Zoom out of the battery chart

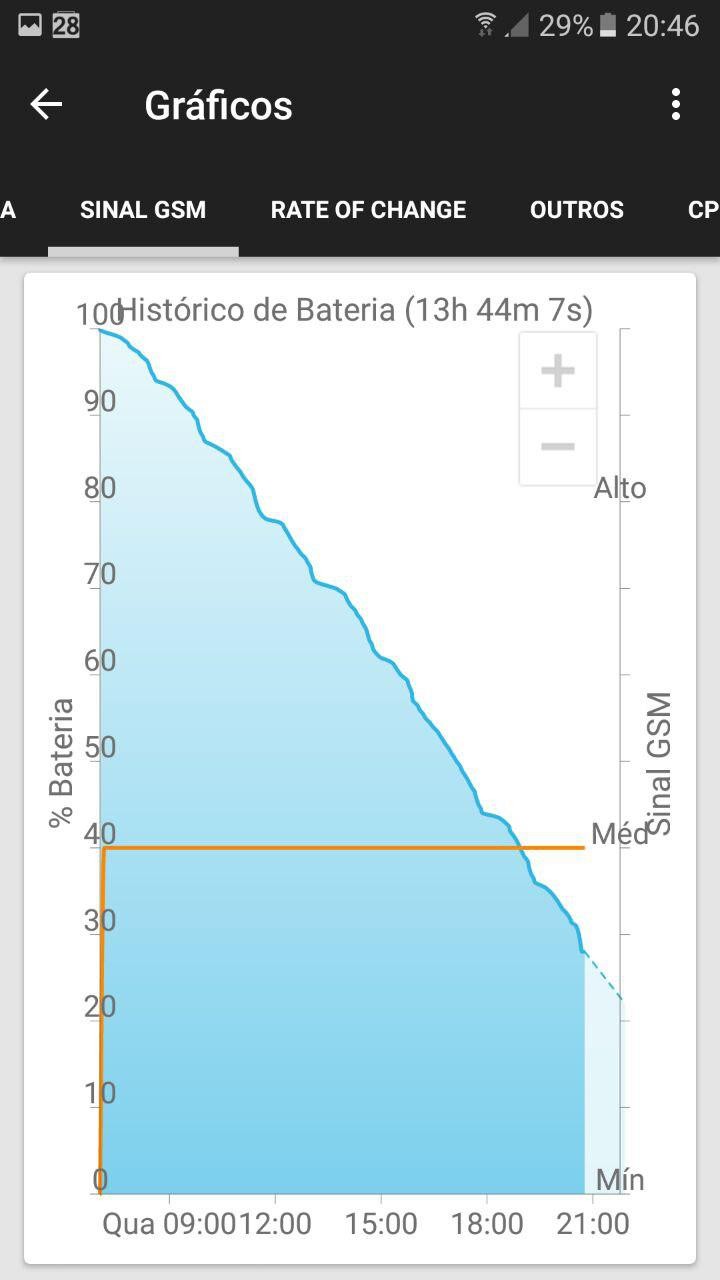[x=557, y=446]
